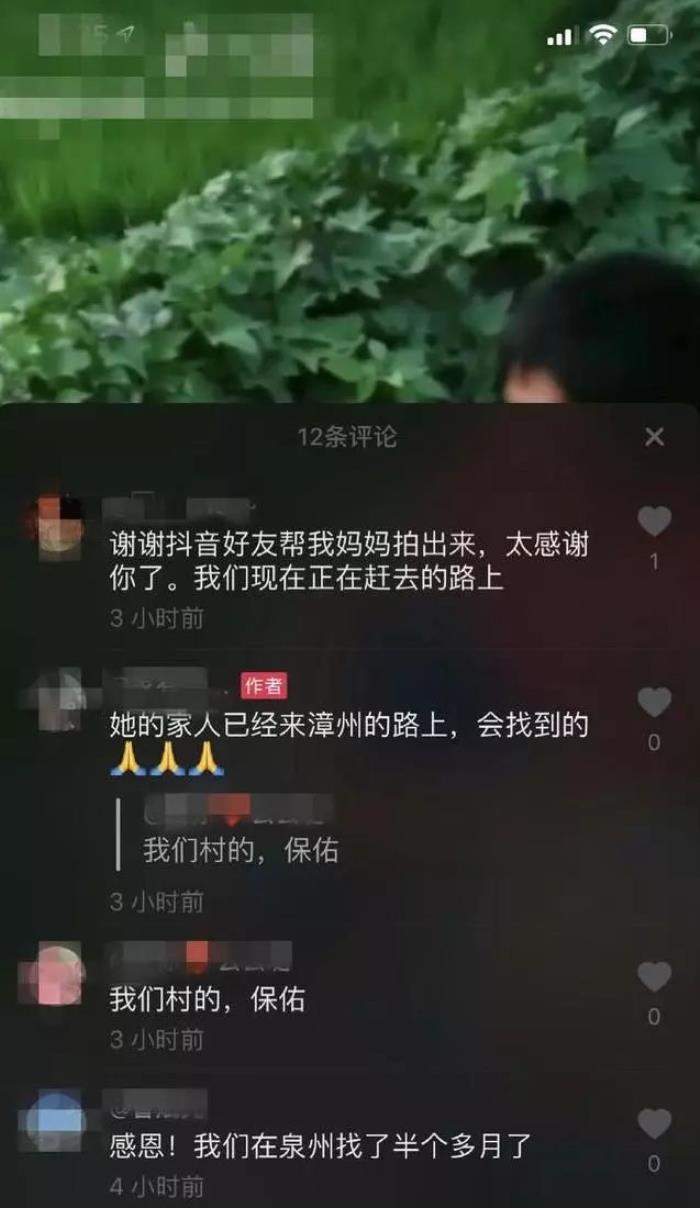Like the comment thanking 抖音好友

654,521
